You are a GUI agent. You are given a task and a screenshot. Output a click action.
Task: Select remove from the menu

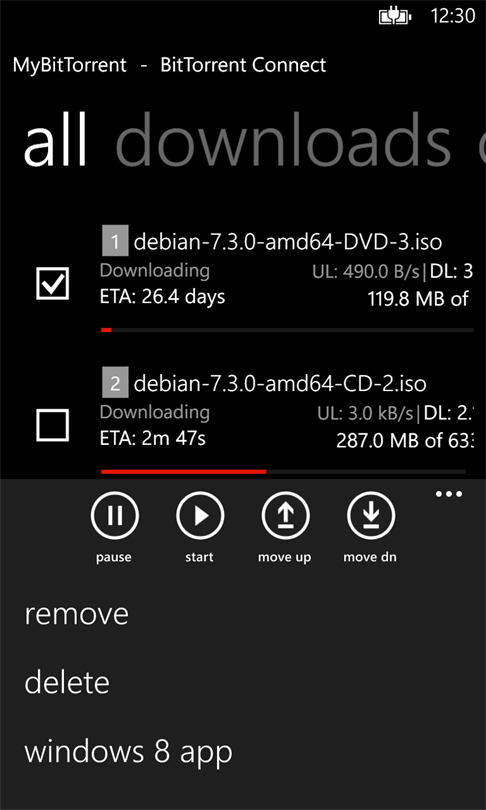click(76, 614)
